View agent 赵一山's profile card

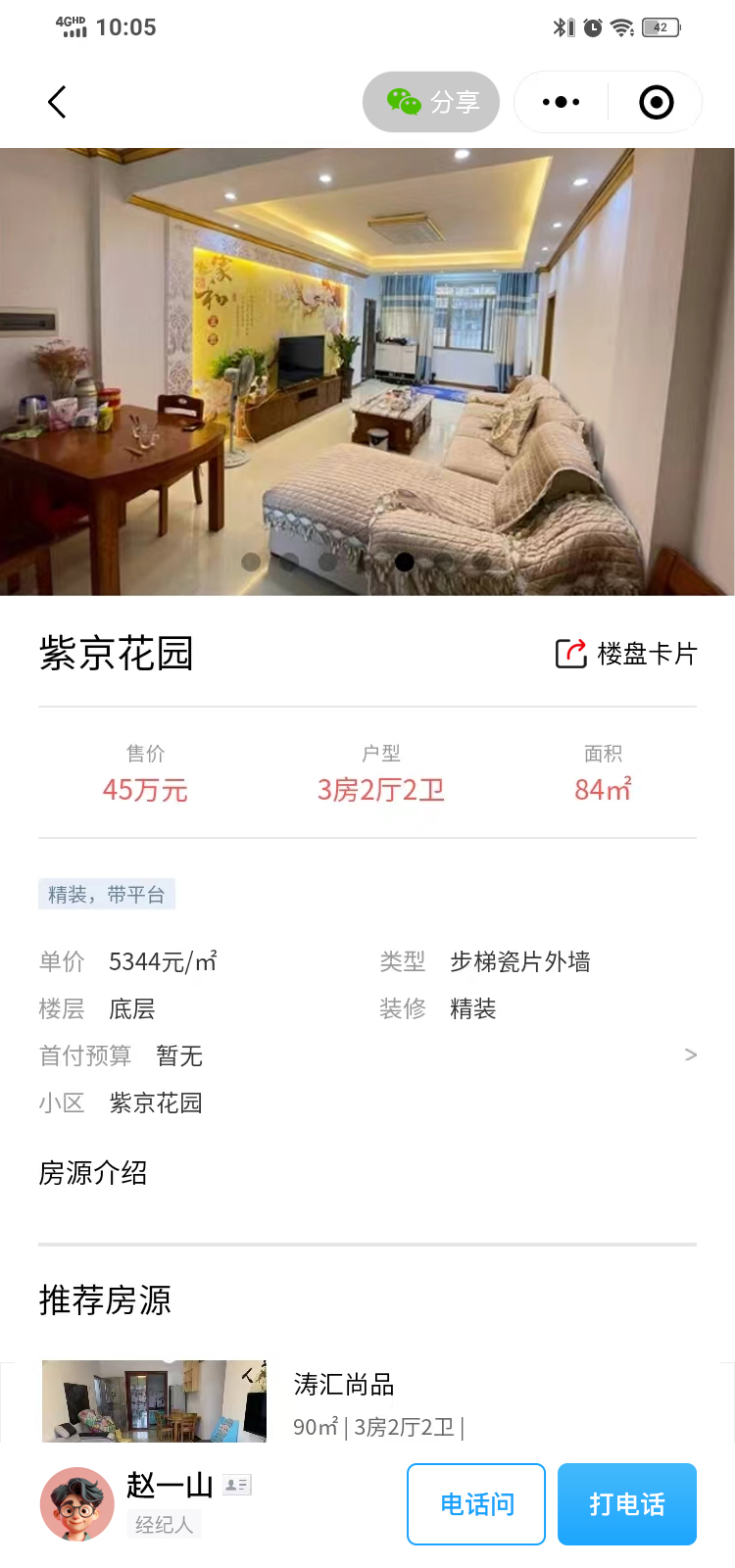tap(236, 1486)
